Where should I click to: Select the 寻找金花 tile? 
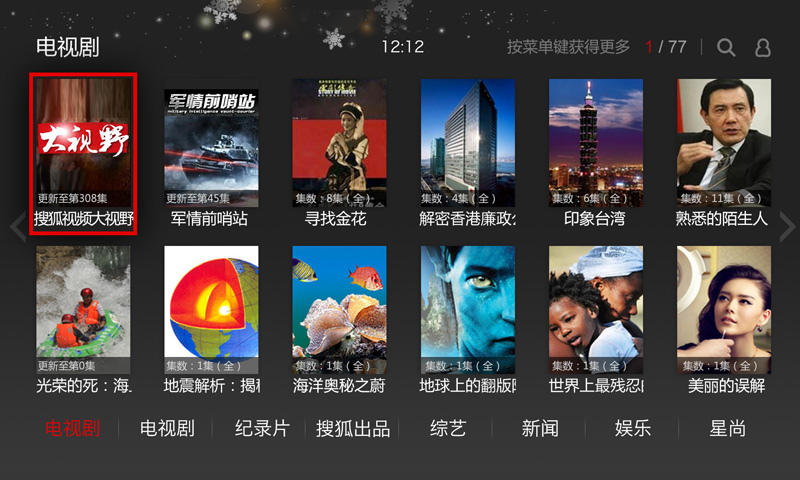[339, 152]
